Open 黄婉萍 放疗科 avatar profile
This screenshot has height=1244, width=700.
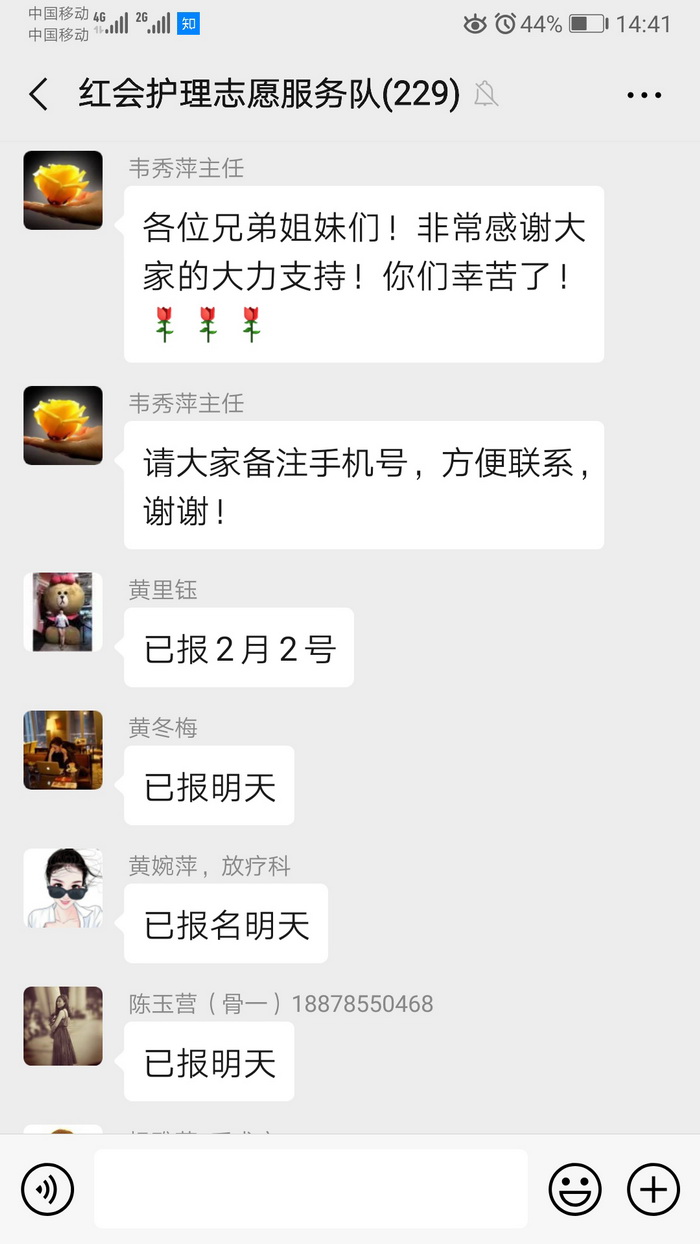click(63, 888)
